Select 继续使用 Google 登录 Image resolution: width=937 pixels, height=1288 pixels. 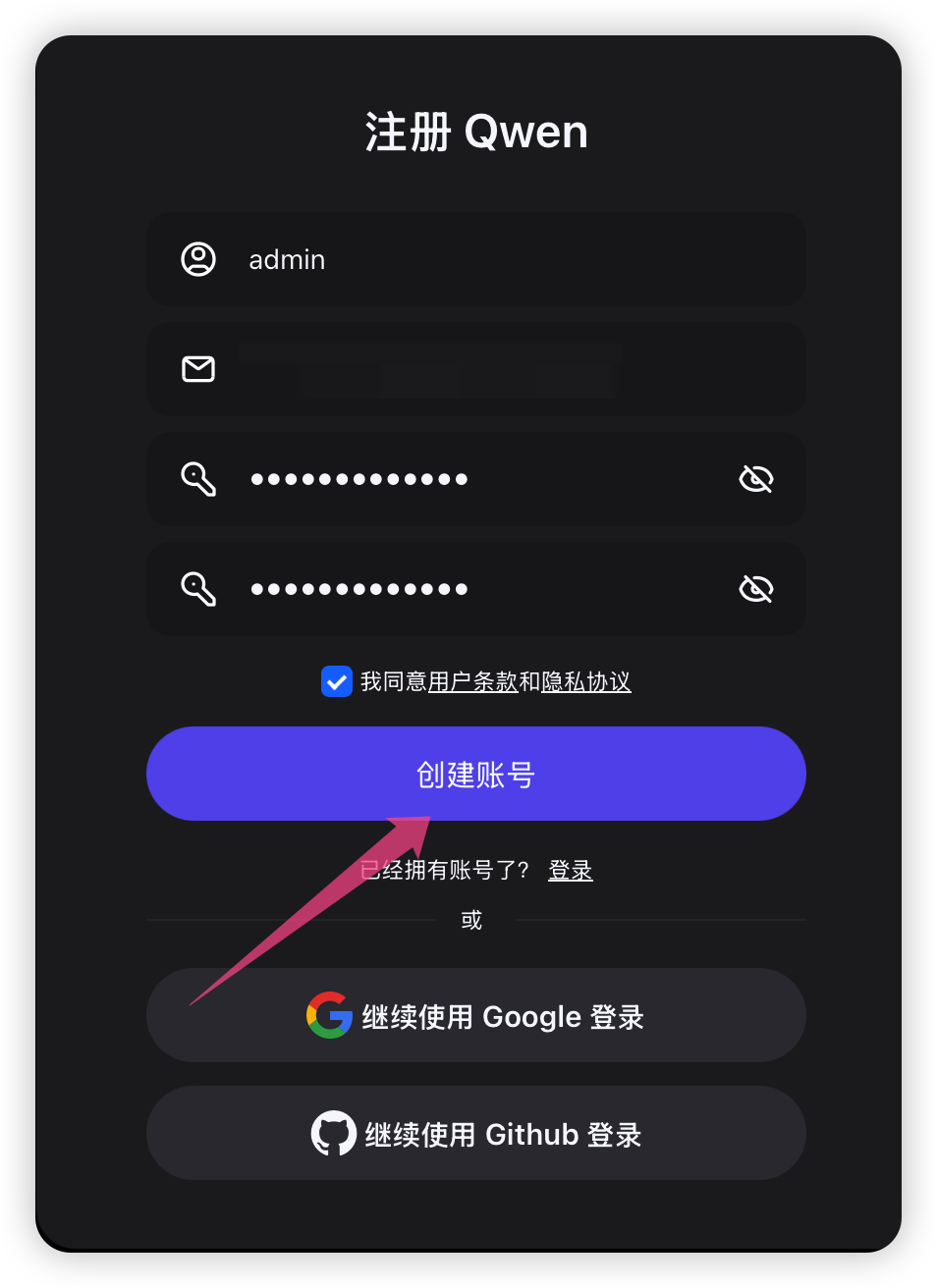coord(475,1016)
